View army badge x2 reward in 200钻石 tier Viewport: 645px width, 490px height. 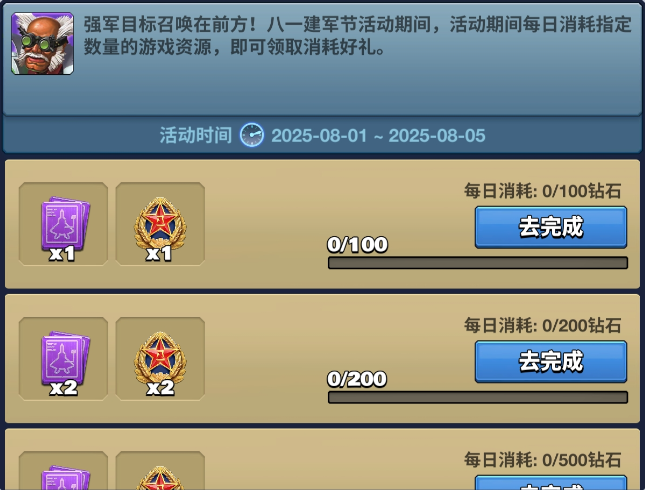click(160, 358)
